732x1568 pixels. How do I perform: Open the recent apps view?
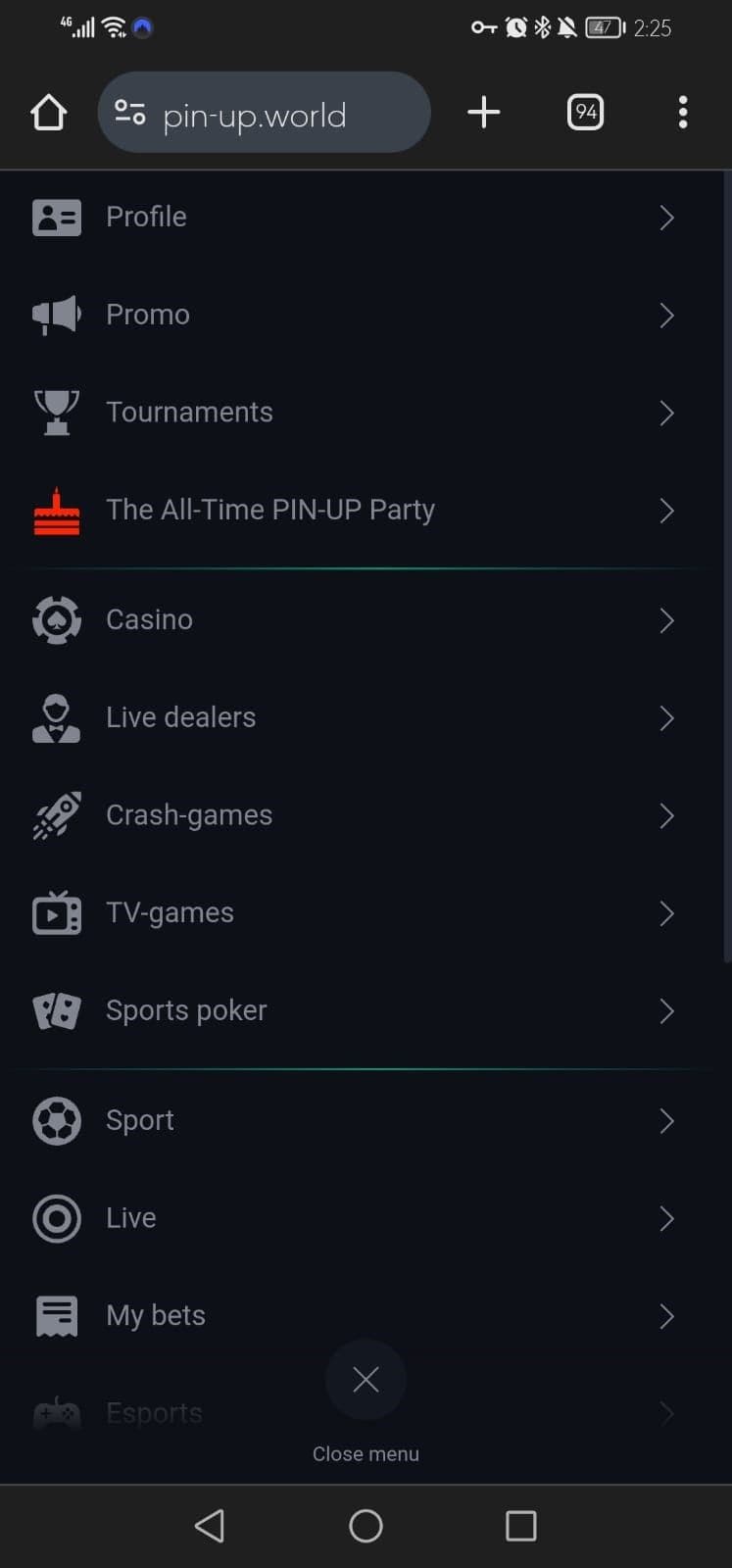(x=520, y=1525)
